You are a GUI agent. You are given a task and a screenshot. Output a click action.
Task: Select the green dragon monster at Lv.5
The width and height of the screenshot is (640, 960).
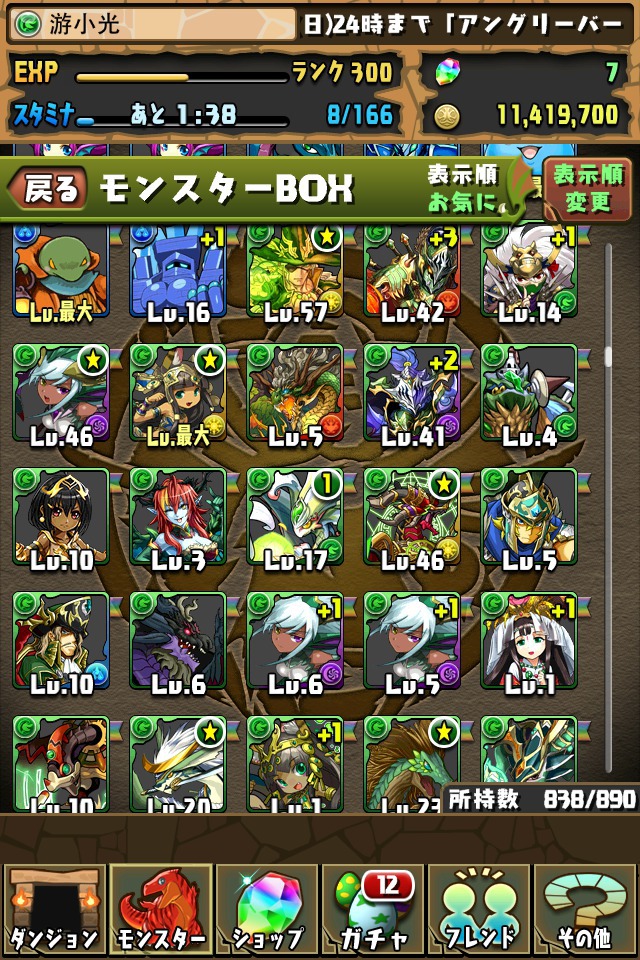pyautogui.click(x=295, y=393)
